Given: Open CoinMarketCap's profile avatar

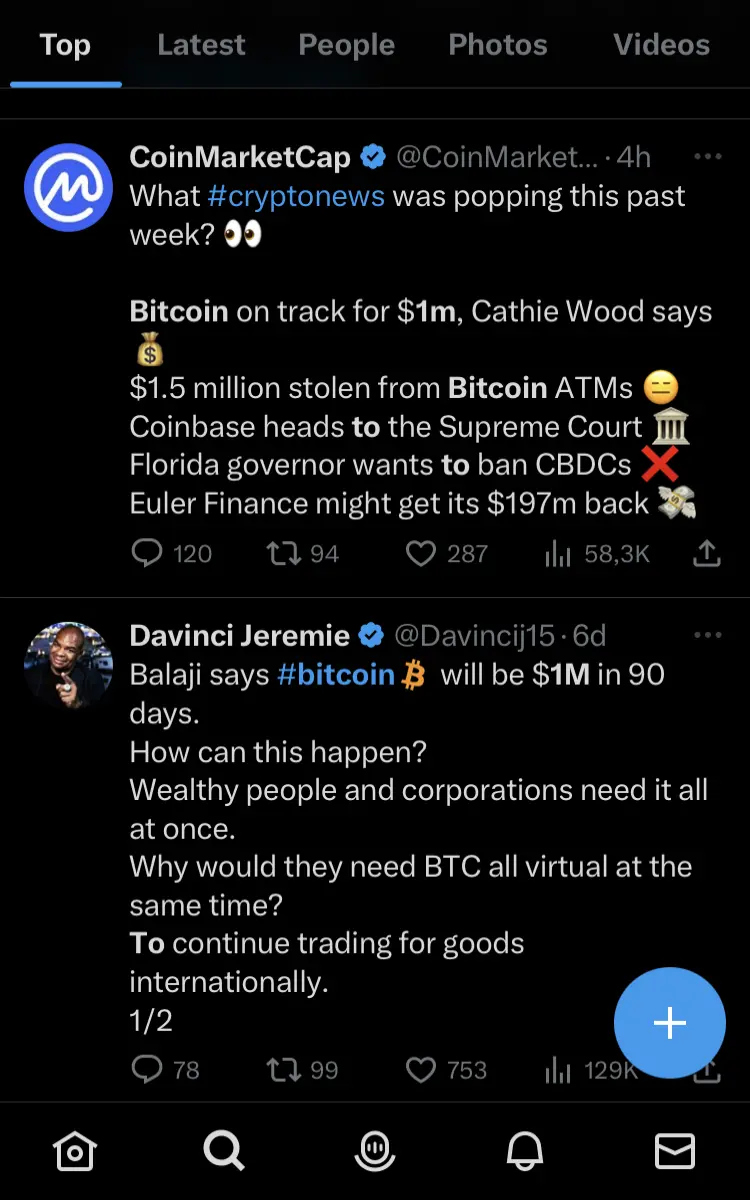Looking at the screenshot, I should click(x=68, y=187).
